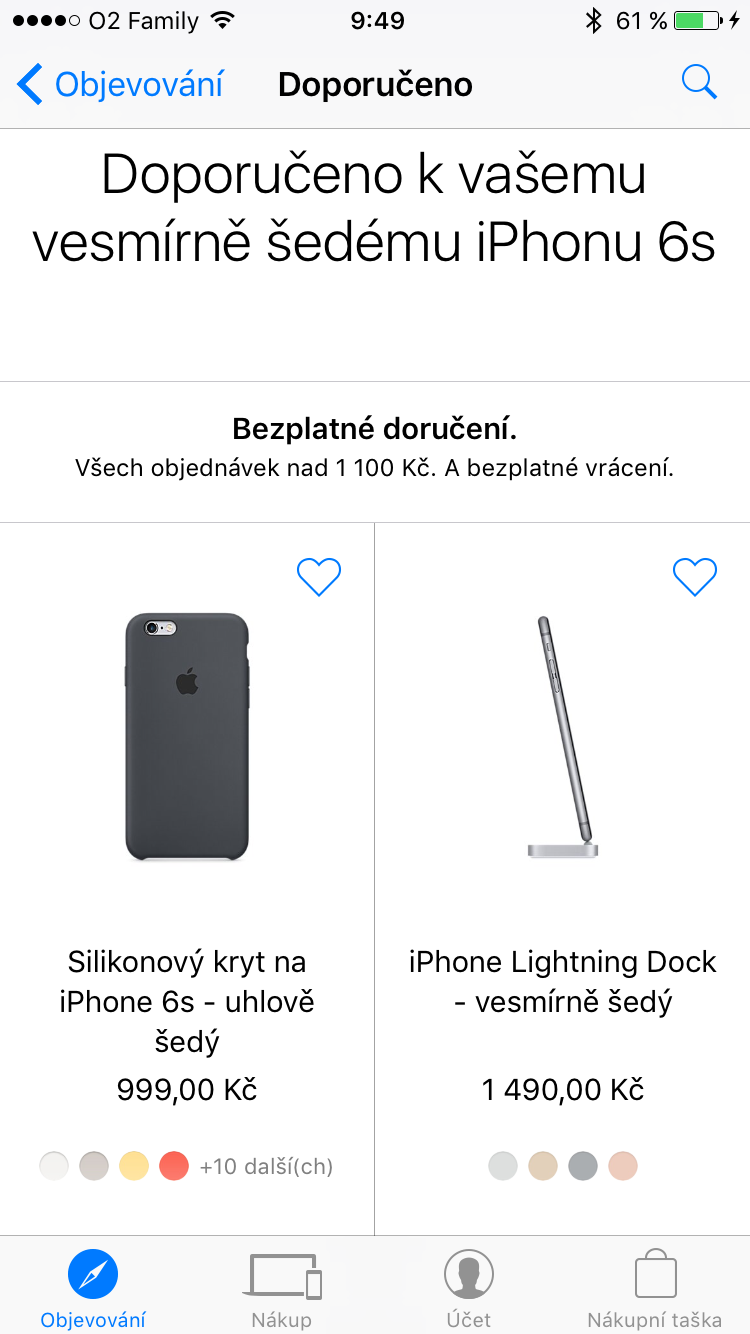Open search with the magnifier icon
Image resolution: width=750 pixels, height=1334 pixels.
coord(699,82)
